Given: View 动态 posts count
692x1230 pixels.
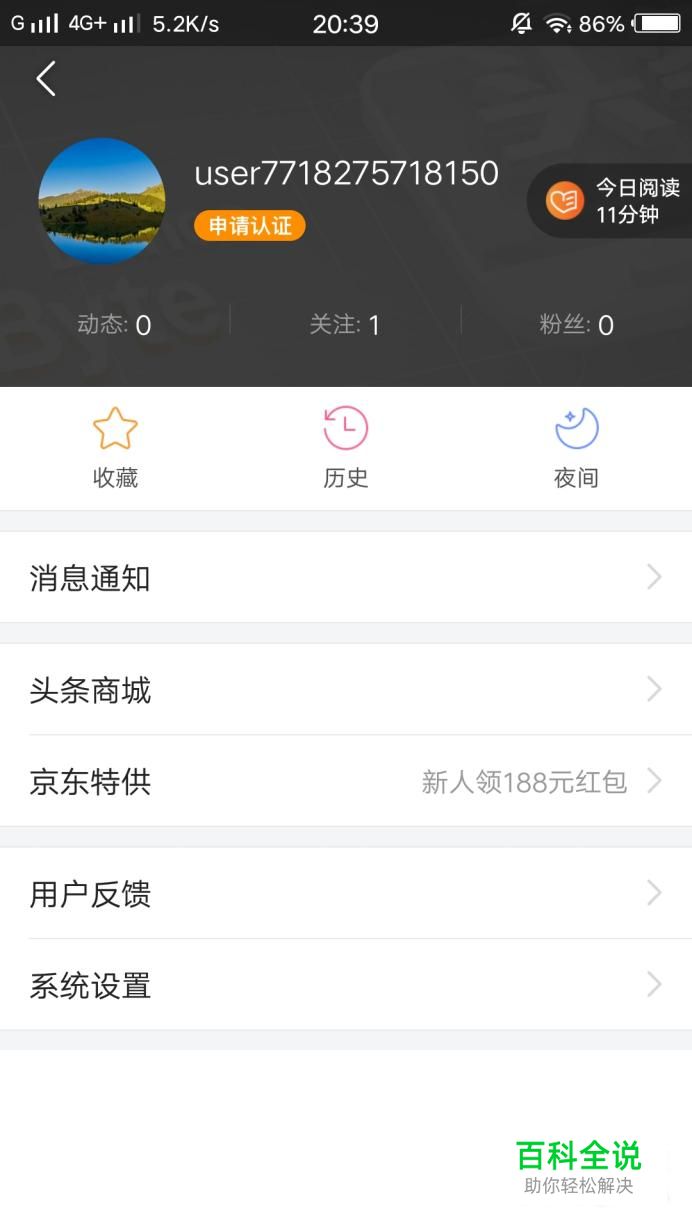Looking at the screenshot, I should (114, 324).
